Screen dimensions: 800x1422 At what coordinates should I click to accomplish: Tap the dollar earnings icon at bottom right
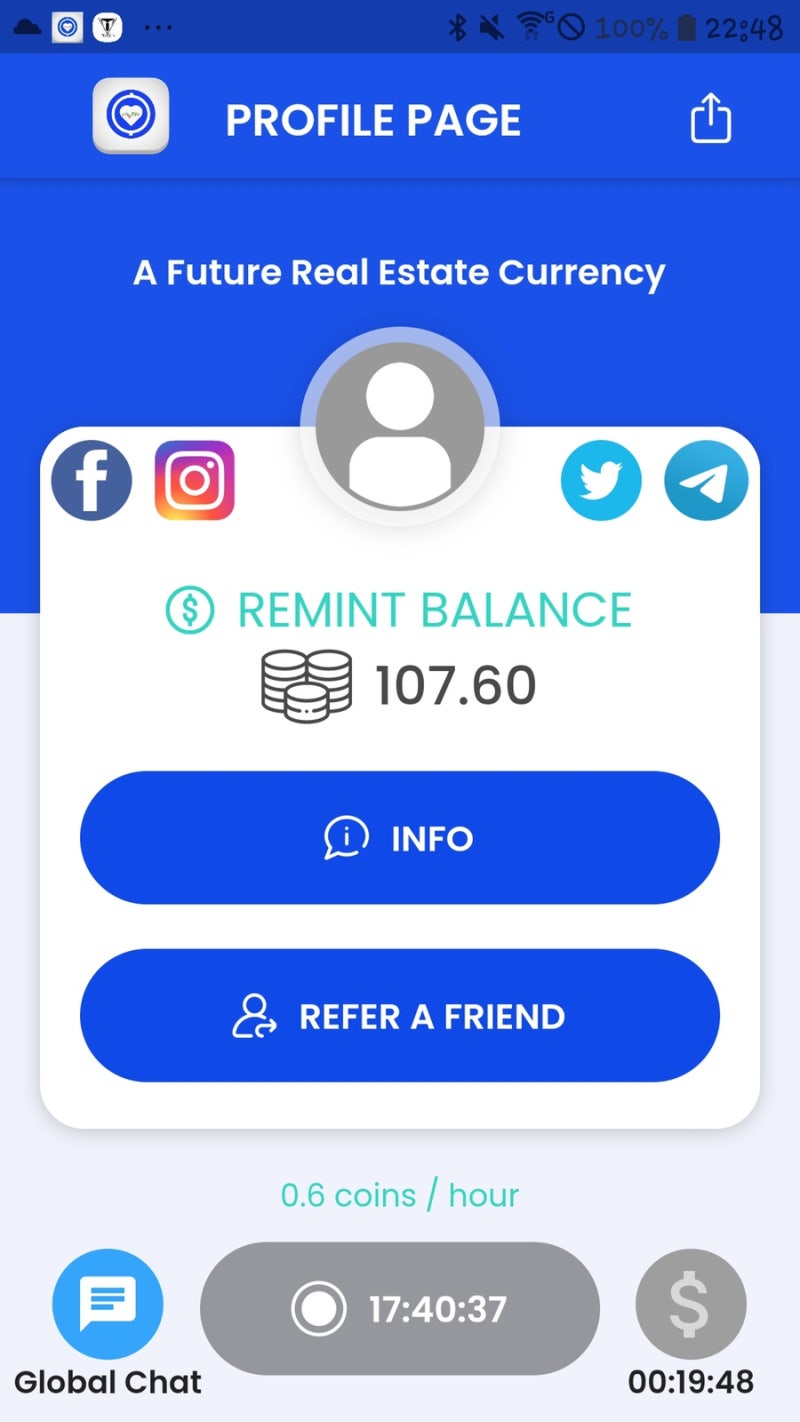(x=691, y=1304)
